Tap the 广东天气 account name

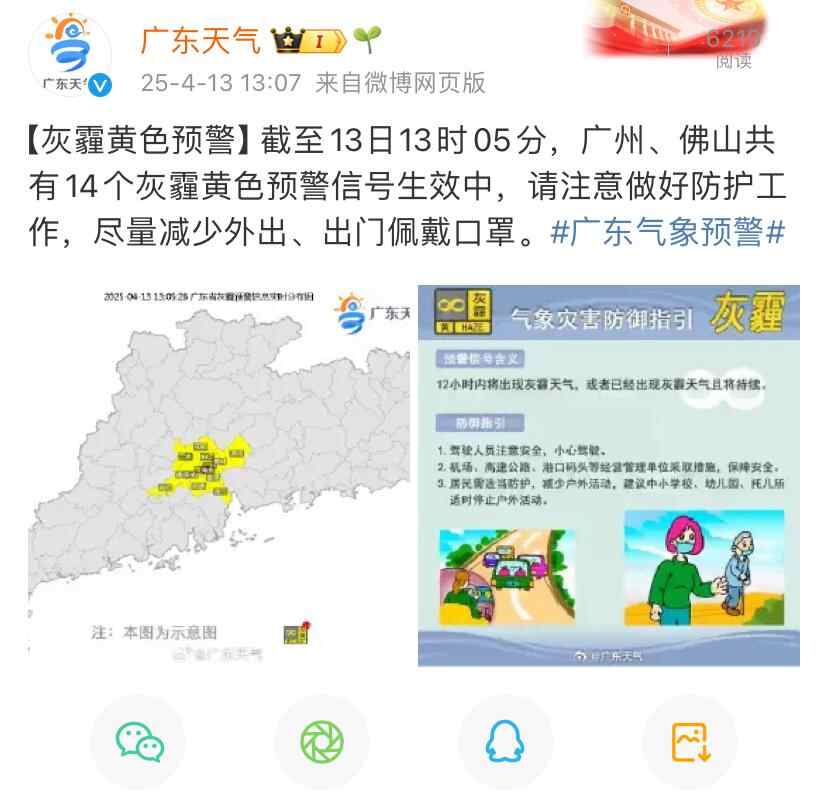click(x=200, y=41)
